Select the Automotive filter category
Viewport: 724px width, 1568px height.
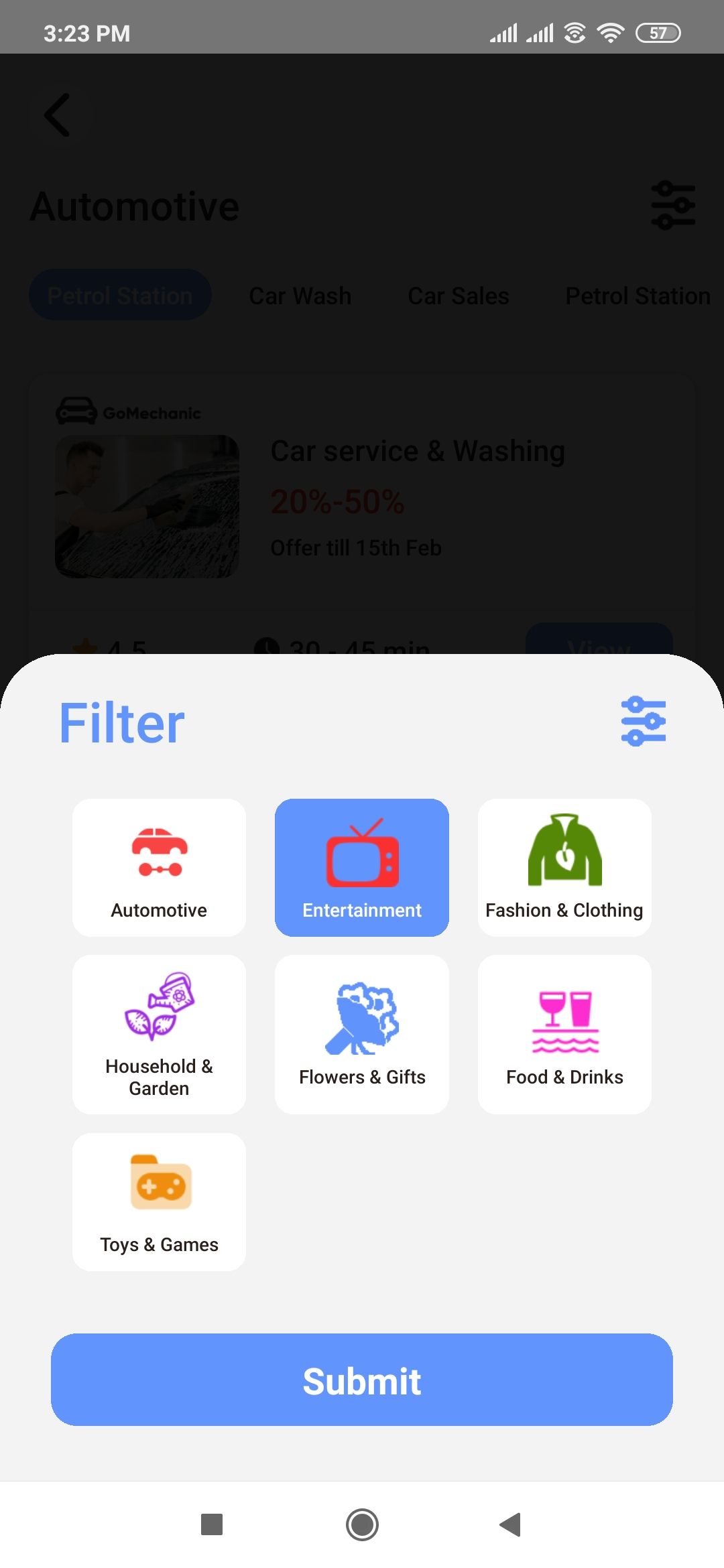coord(159,867)
